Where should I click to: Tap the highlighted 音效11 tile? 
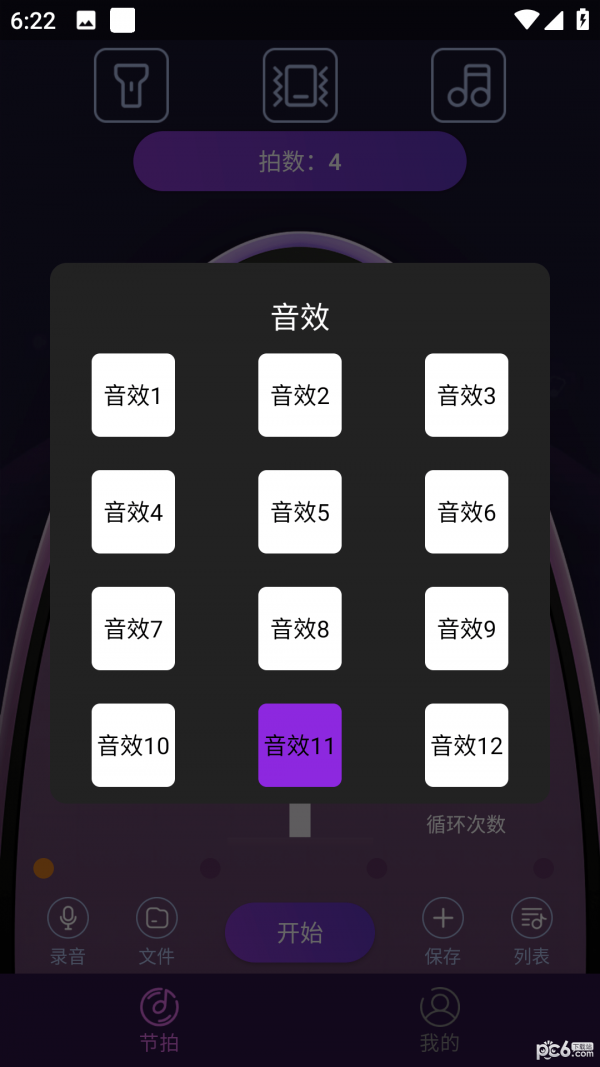tap(300, 745)
